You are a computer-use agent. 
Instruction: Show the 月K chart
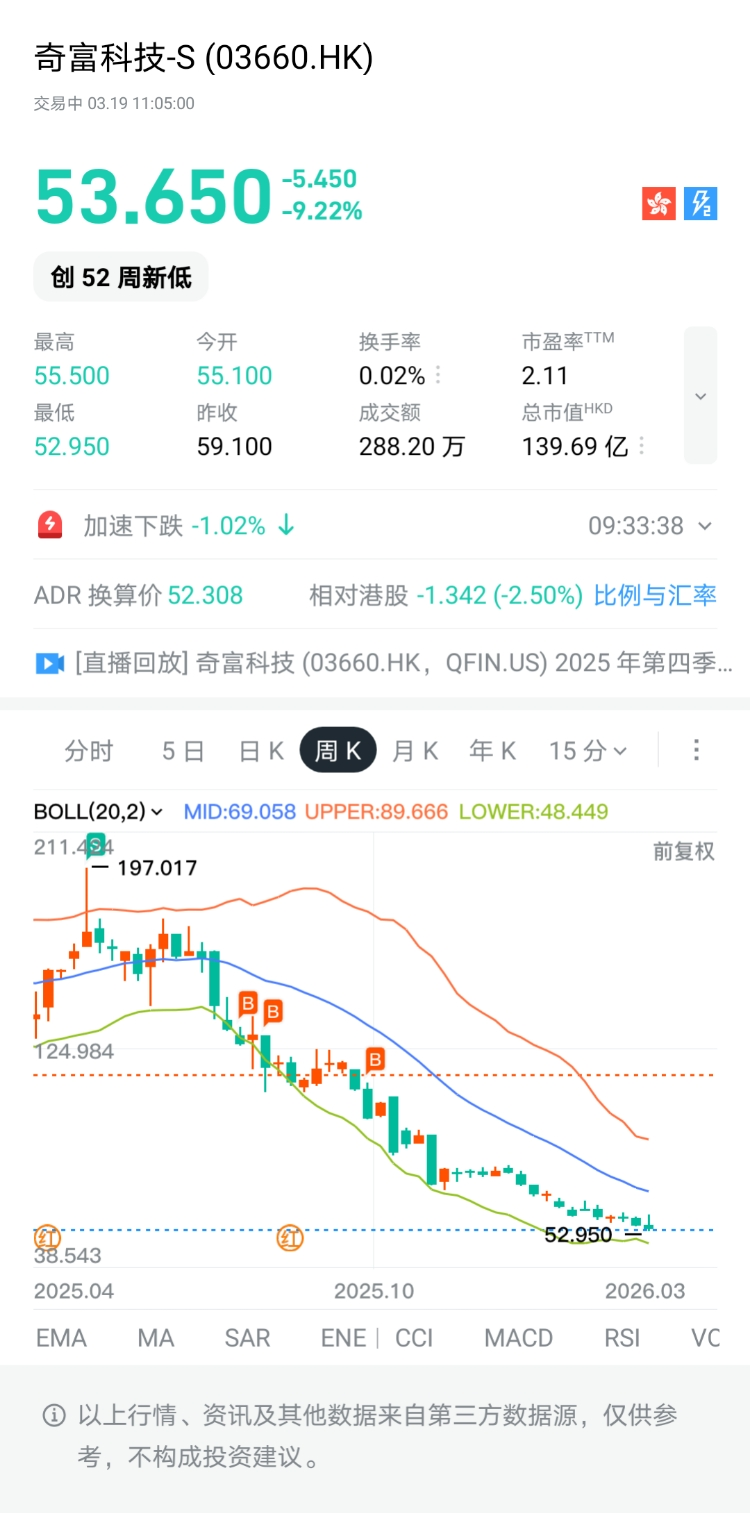[415, 751]
